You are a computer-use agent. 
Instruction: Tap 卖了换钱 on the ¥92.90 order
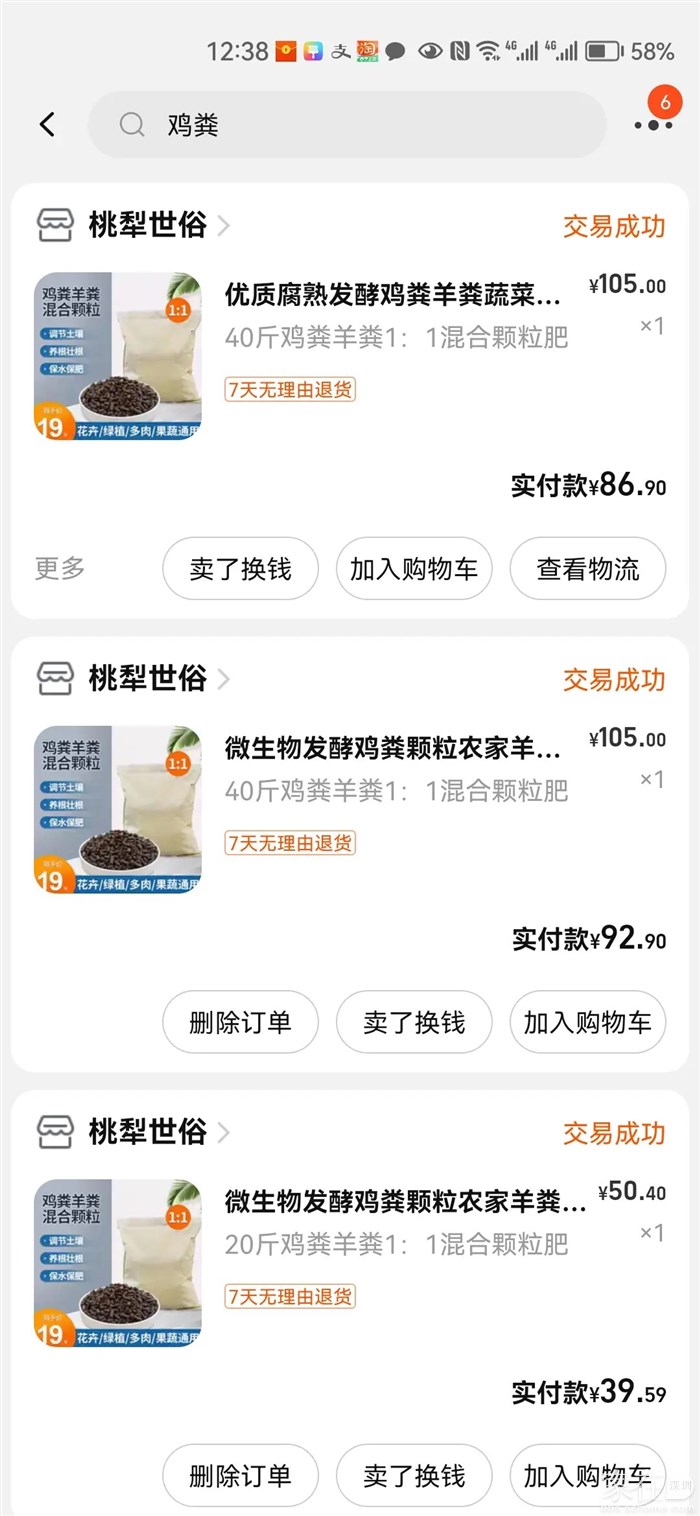[414, 1022]
